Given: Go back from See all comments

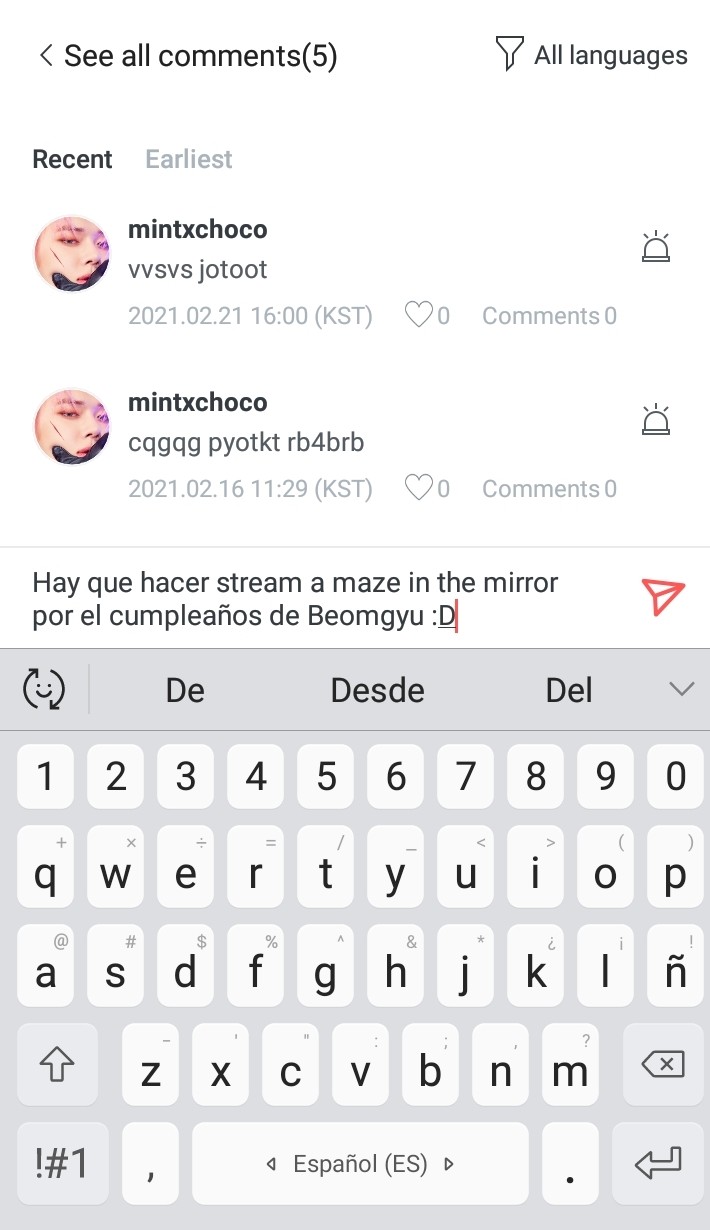Looking at the screenshot, I should (45, 56).
